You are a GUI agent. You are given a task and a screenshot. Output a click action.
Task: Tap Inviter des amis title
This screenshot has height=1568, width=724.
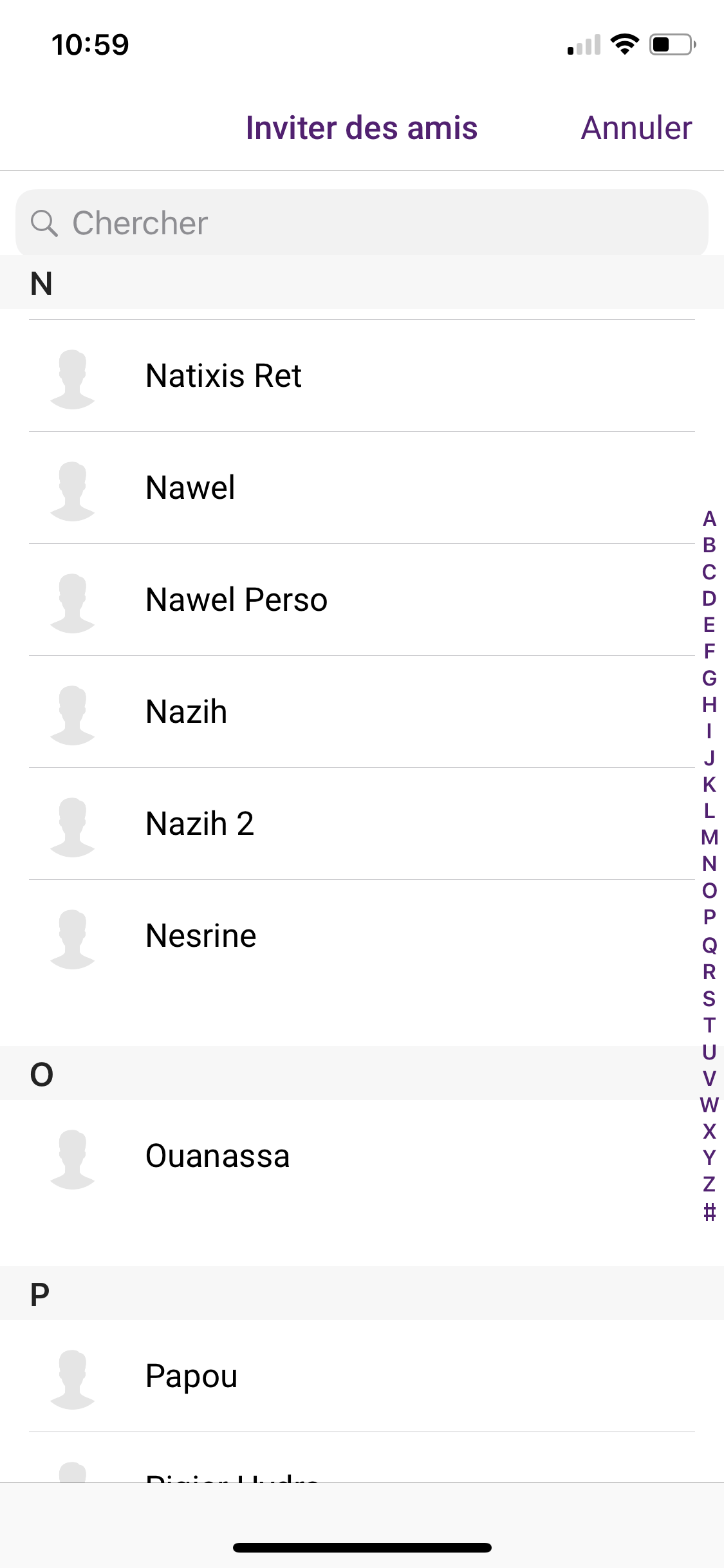click(362, 127)
